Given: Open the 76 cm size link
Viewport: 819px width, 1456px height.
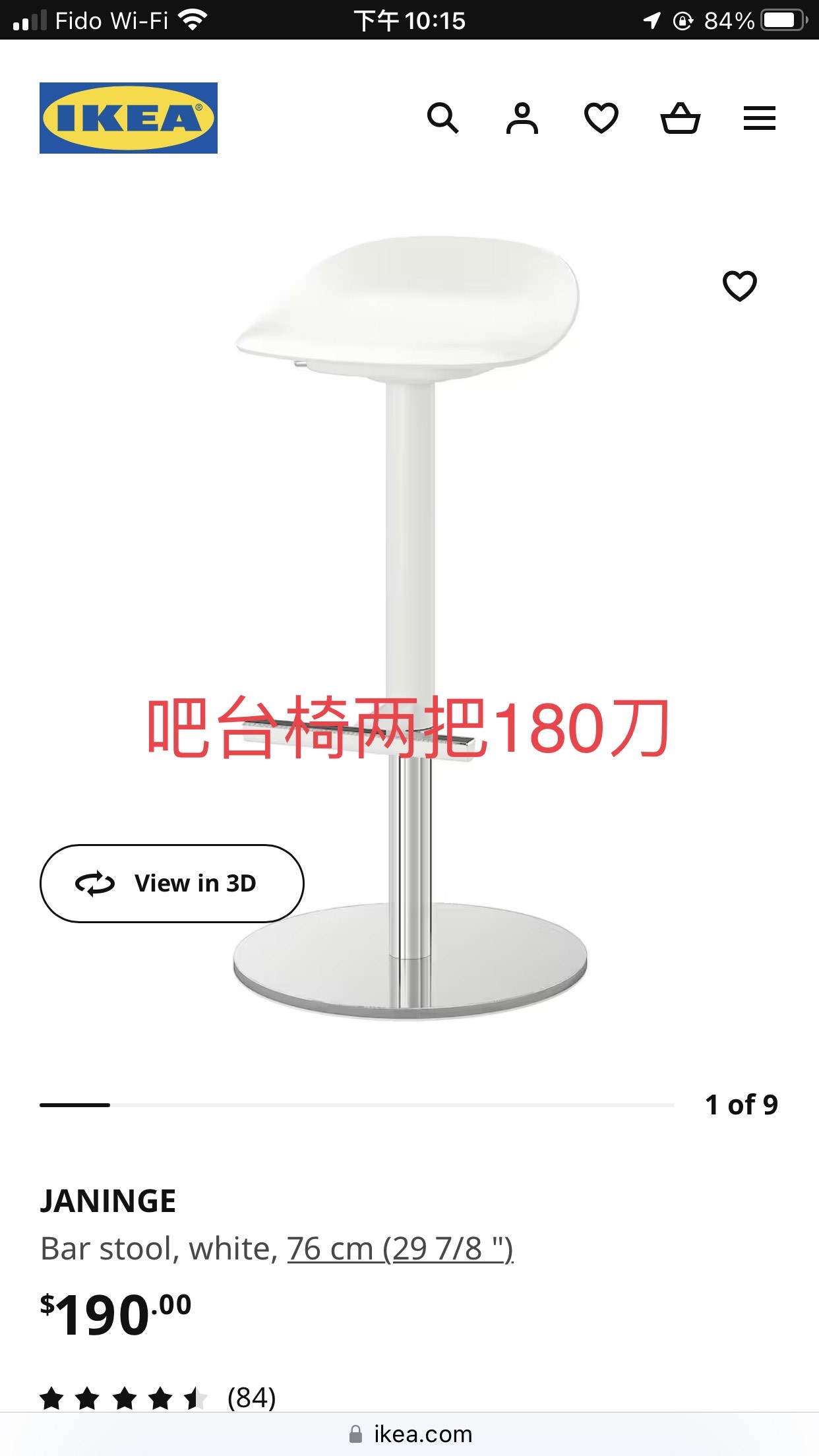Looking at the screenshot, I should pos(400,1248).
